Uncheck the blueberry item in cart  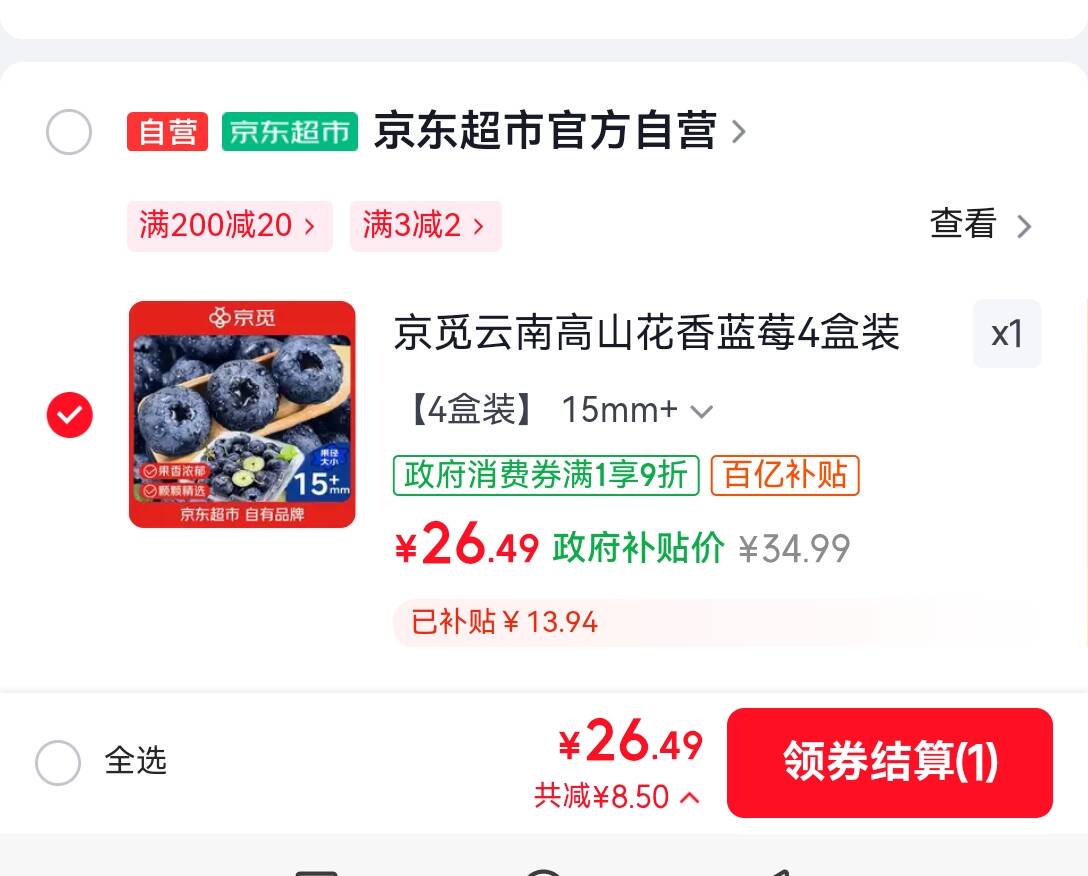point(70,415)
